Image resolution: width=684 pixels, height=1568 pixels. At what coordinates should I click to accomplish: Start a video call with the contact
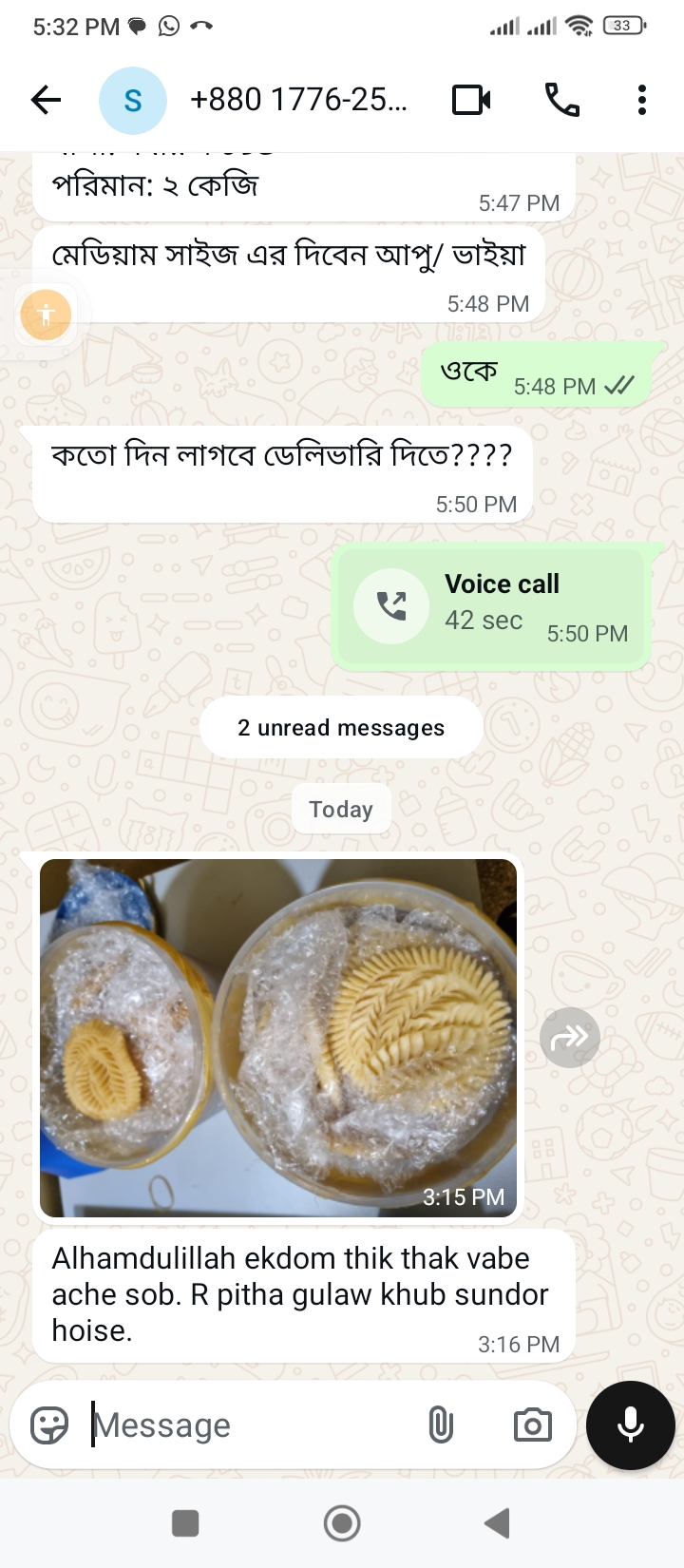coord(470,99)
